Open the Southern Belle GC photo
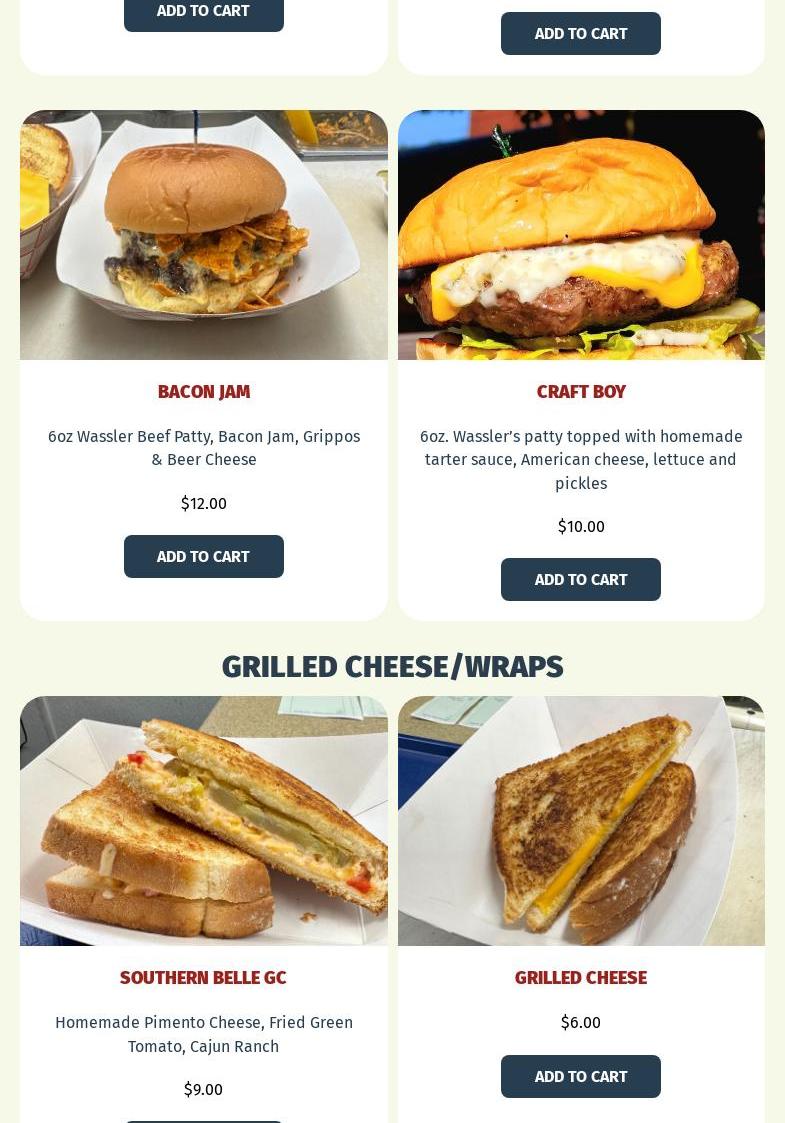Viewport: 785px width, 1123px height. pyautogui.click(x=203, y=821)
